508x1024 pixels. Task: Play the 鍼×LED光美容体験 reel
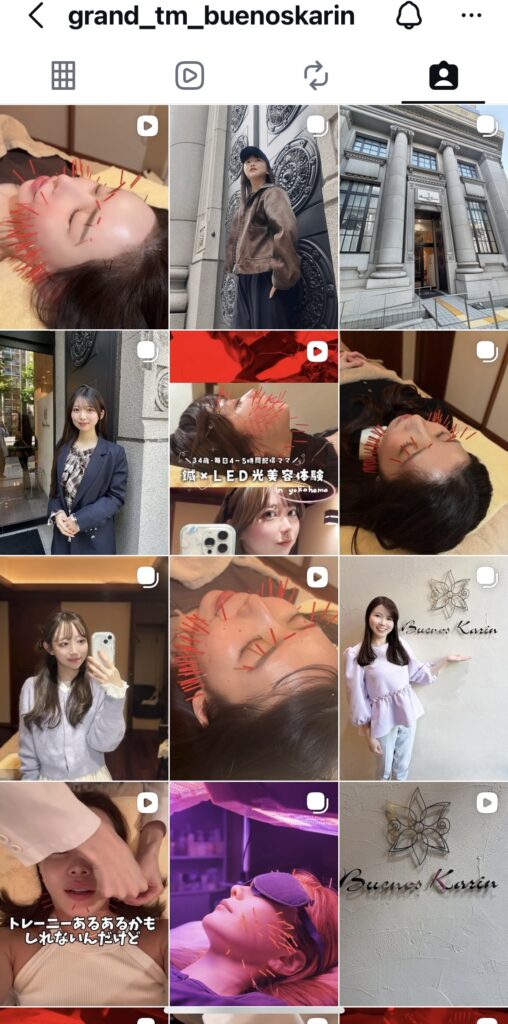coord(254,443)
